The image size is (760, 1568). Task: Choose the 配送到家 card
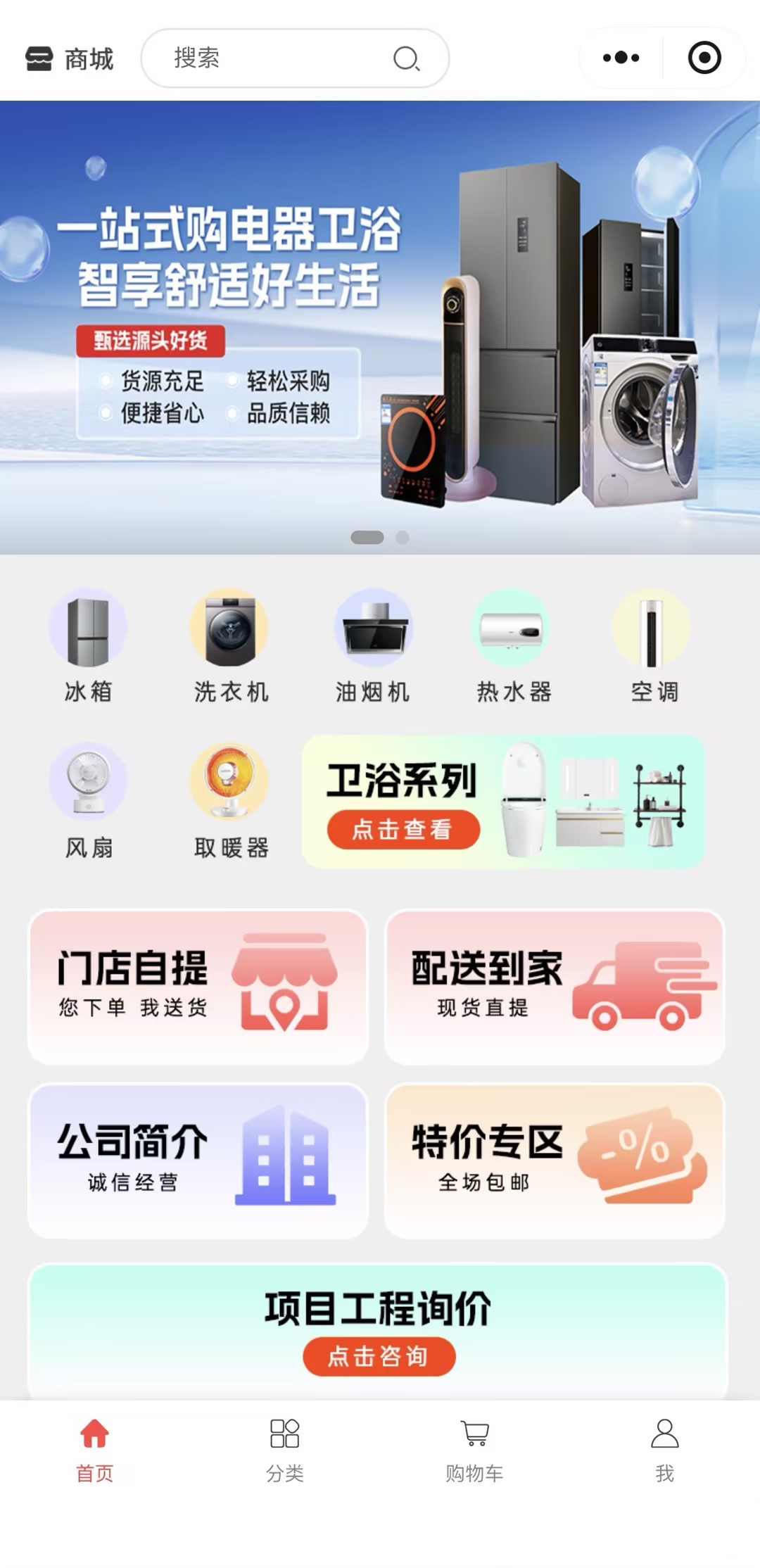click(555, 987)
